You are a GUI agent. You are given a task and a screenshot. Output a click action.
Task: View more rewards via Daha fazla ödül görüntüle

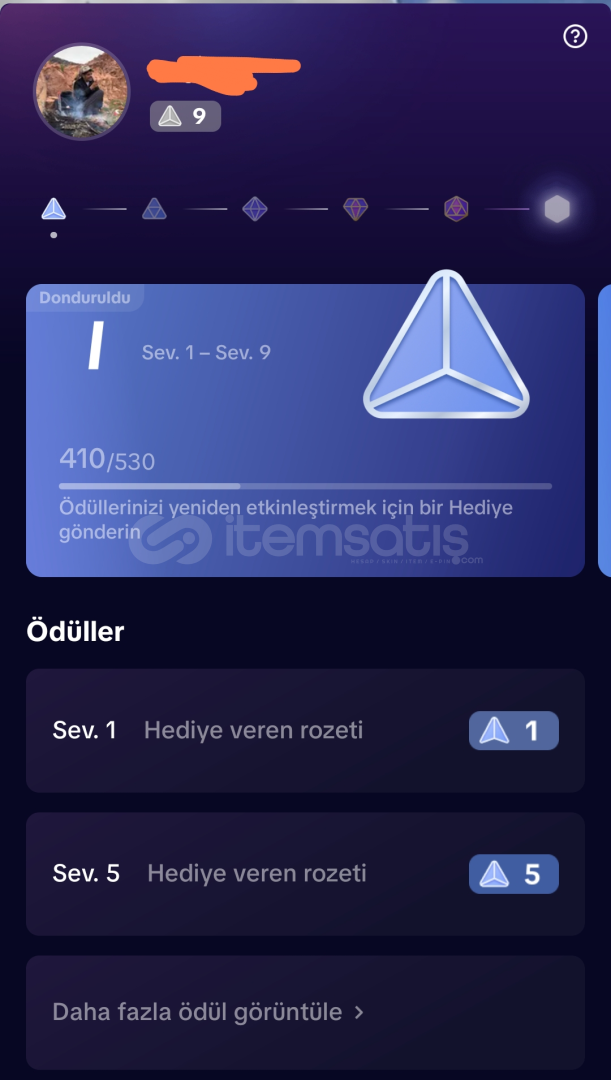305,1012
